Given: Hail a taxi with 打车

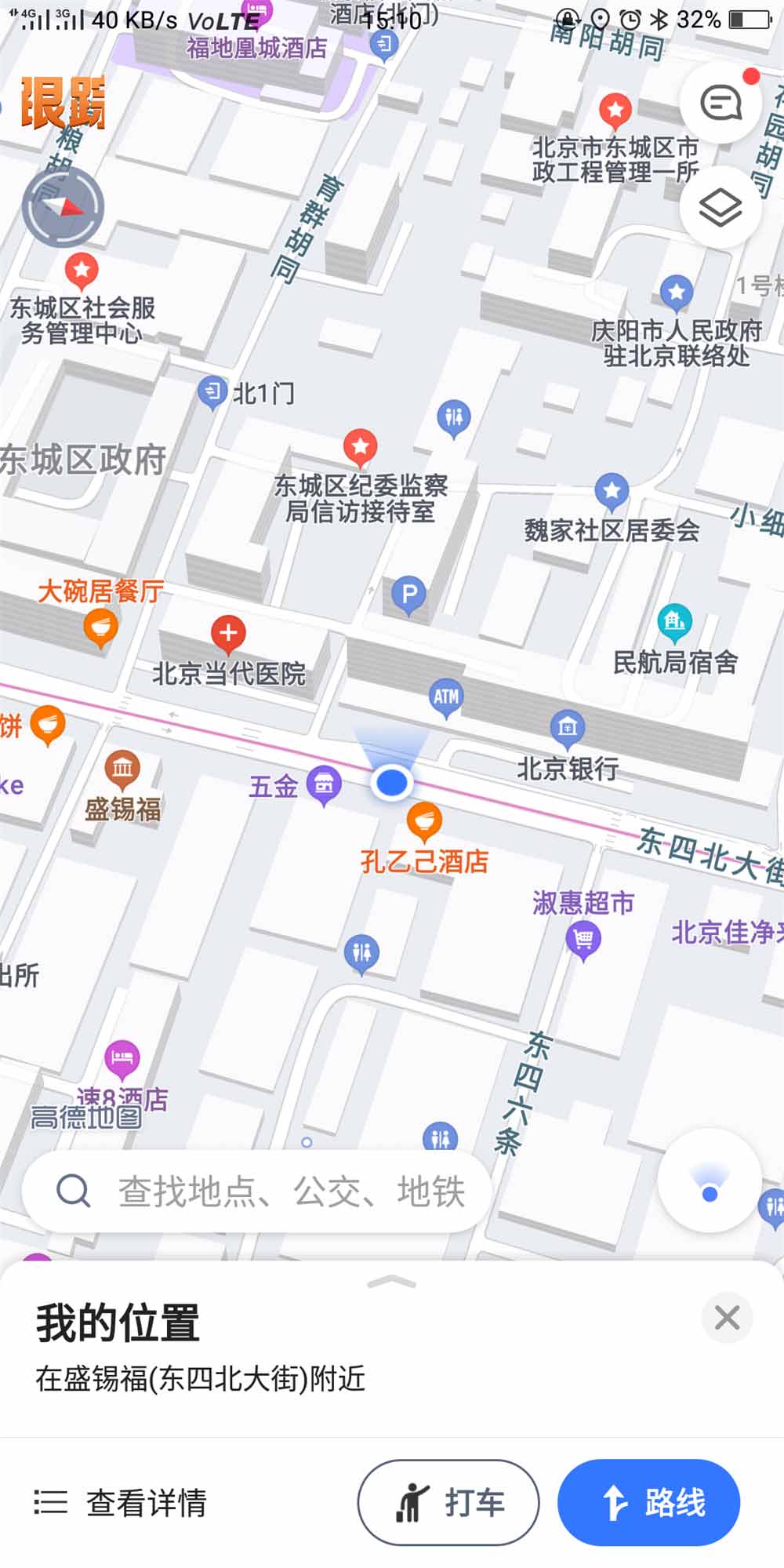Looking at the screenshot, I should 448,1502.
